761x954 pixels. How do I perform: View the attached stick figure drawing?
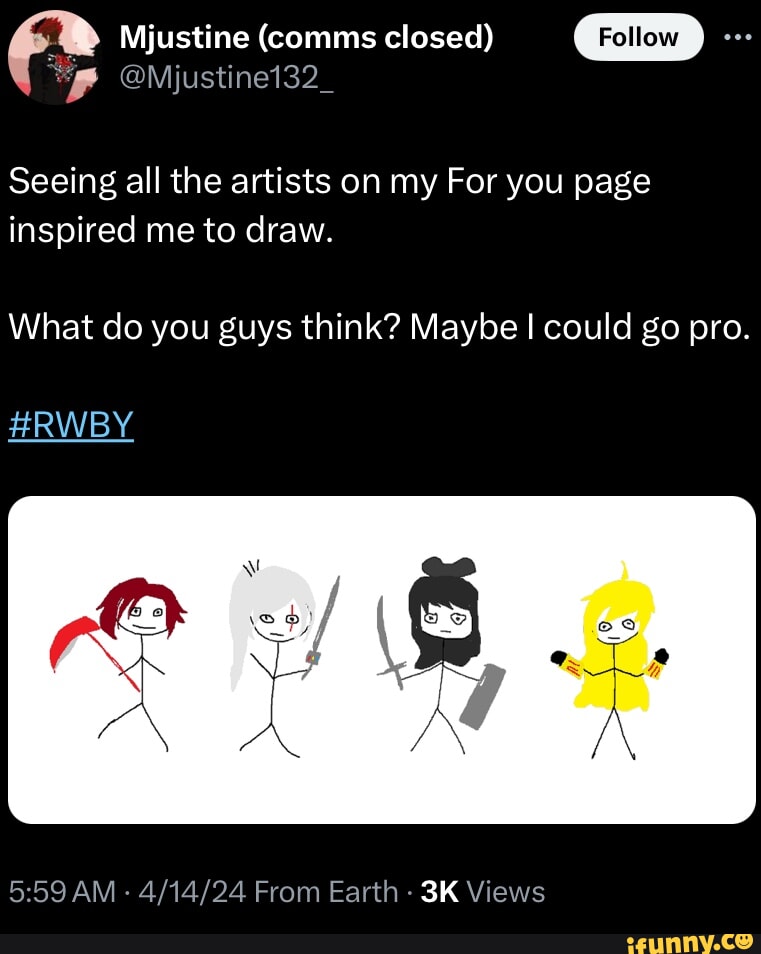click(x=381, y=659)
